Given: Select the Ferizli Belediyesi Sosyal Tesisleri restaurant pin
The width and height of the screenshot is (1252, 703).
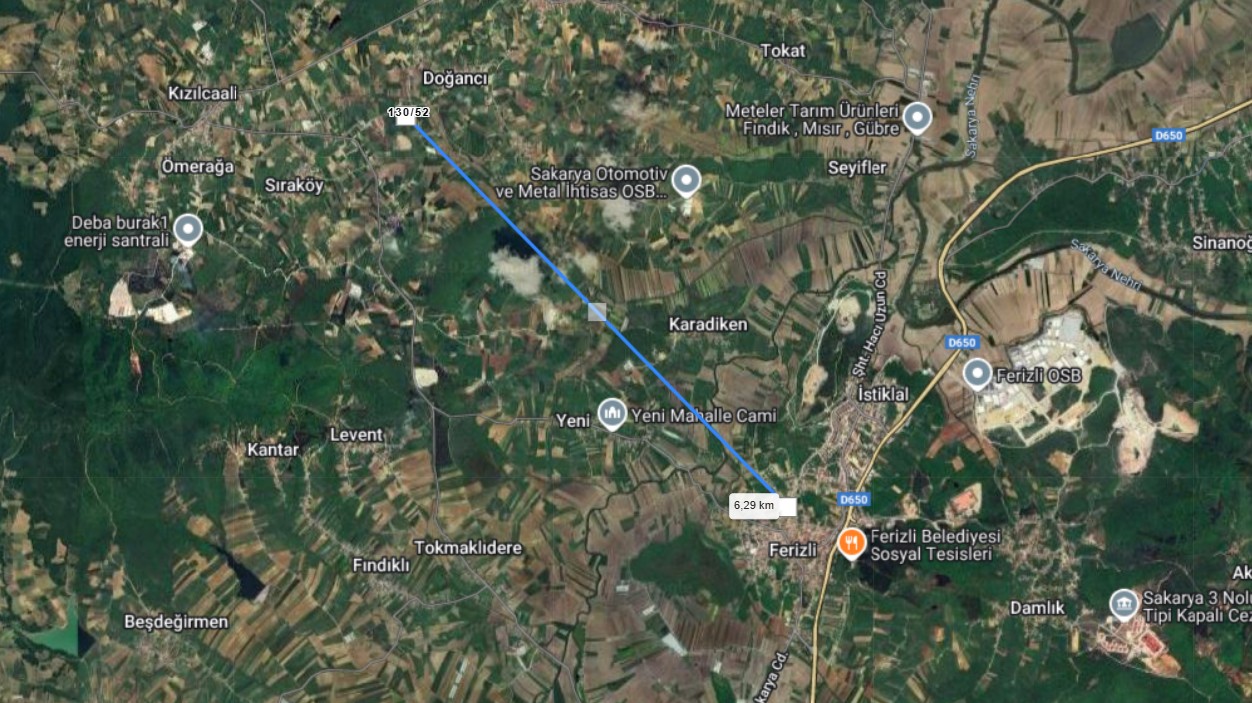Looking at the screenshot, I should [851, 542].
